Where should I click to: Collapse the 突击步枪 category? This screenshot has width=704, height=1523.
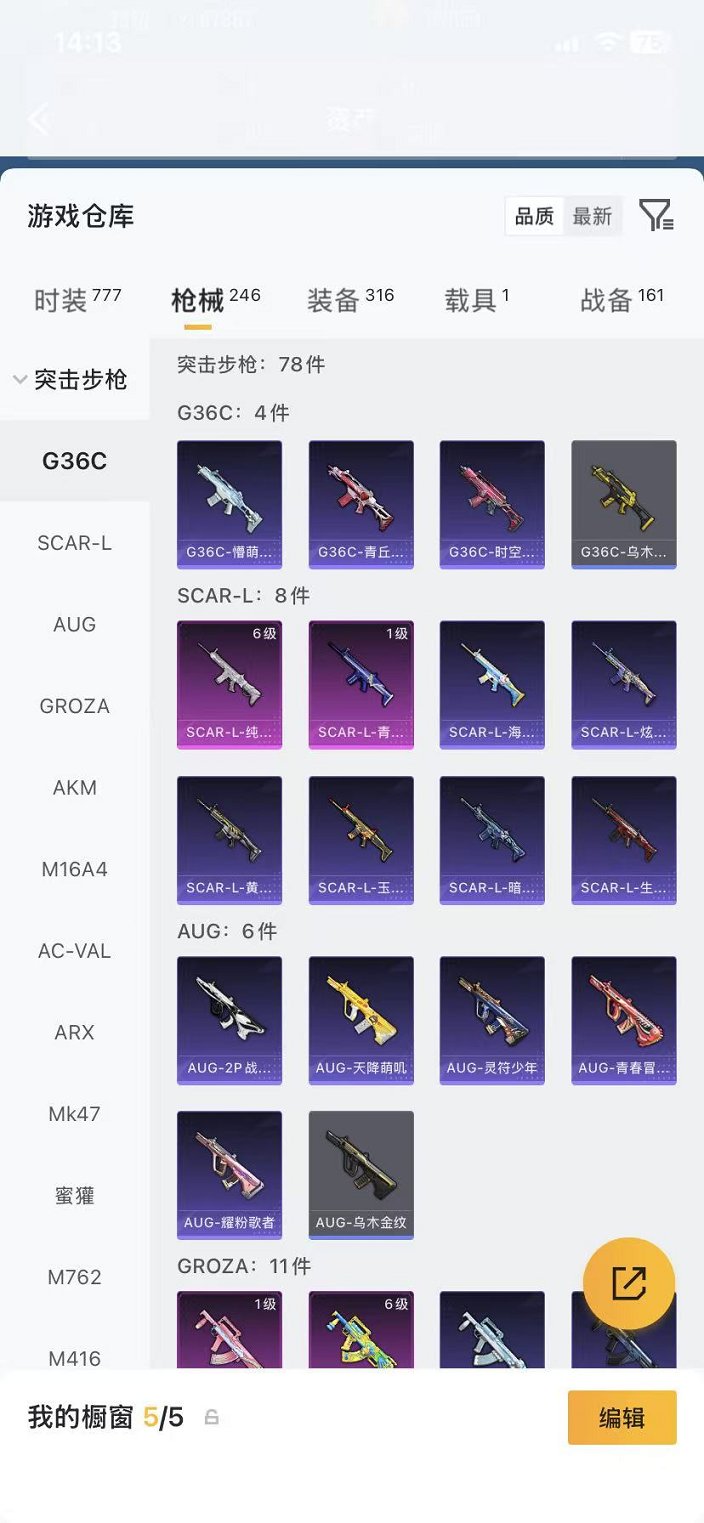coord(70,380)
